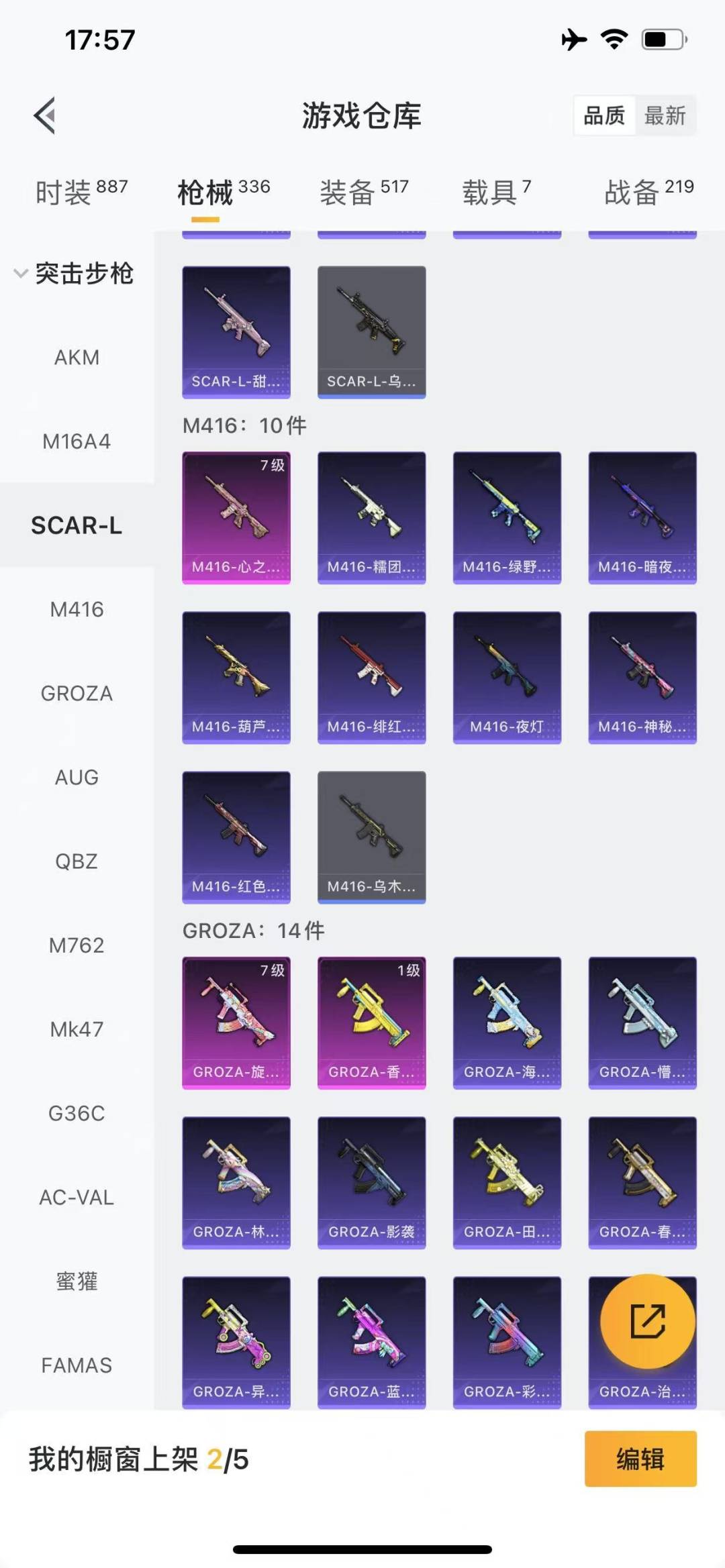
Task: Switch to the 载具 tab
Action: click(x=496, y=193)
